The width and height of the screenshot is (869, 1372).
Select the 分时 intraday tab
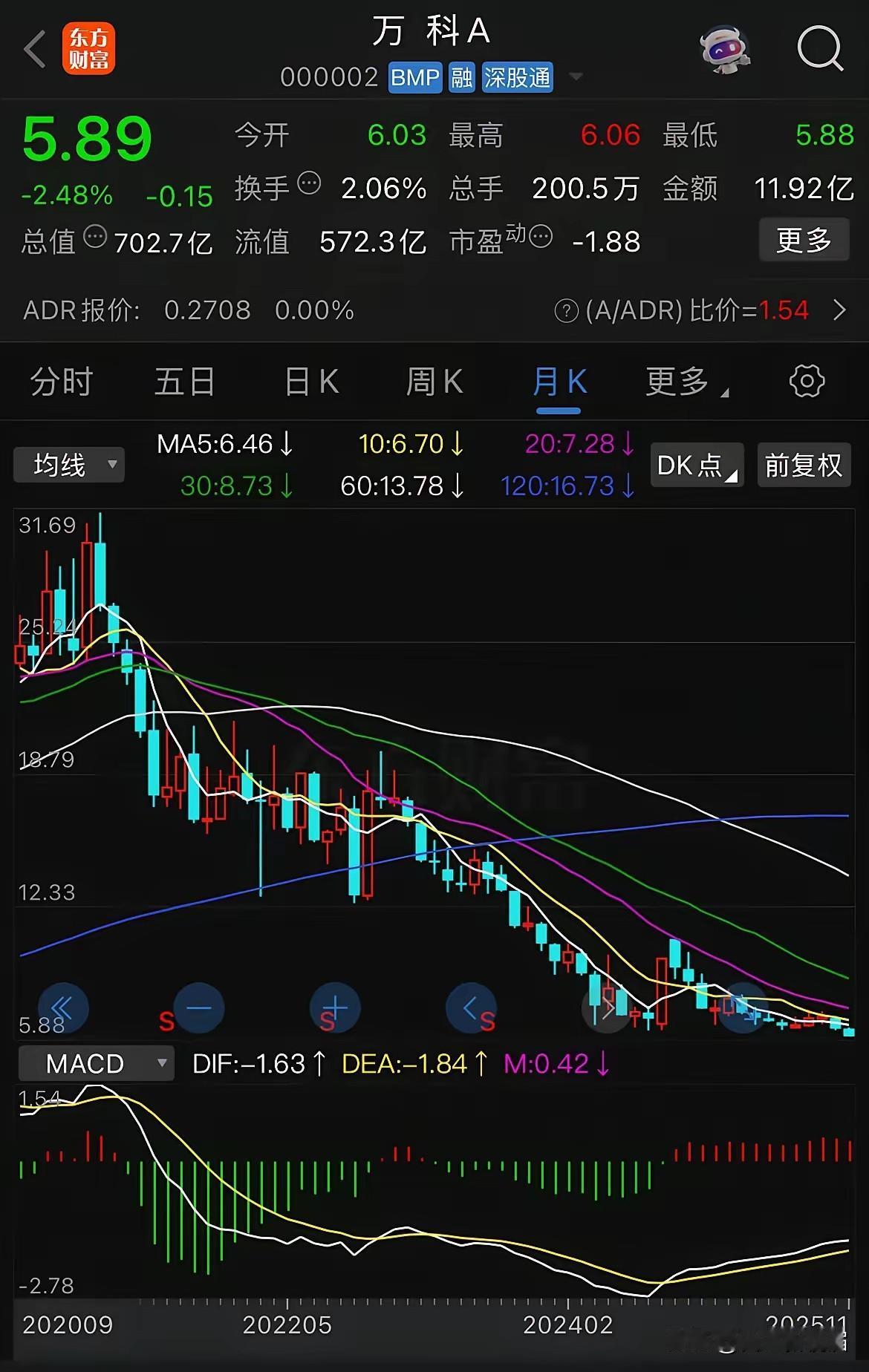(61, 382)
